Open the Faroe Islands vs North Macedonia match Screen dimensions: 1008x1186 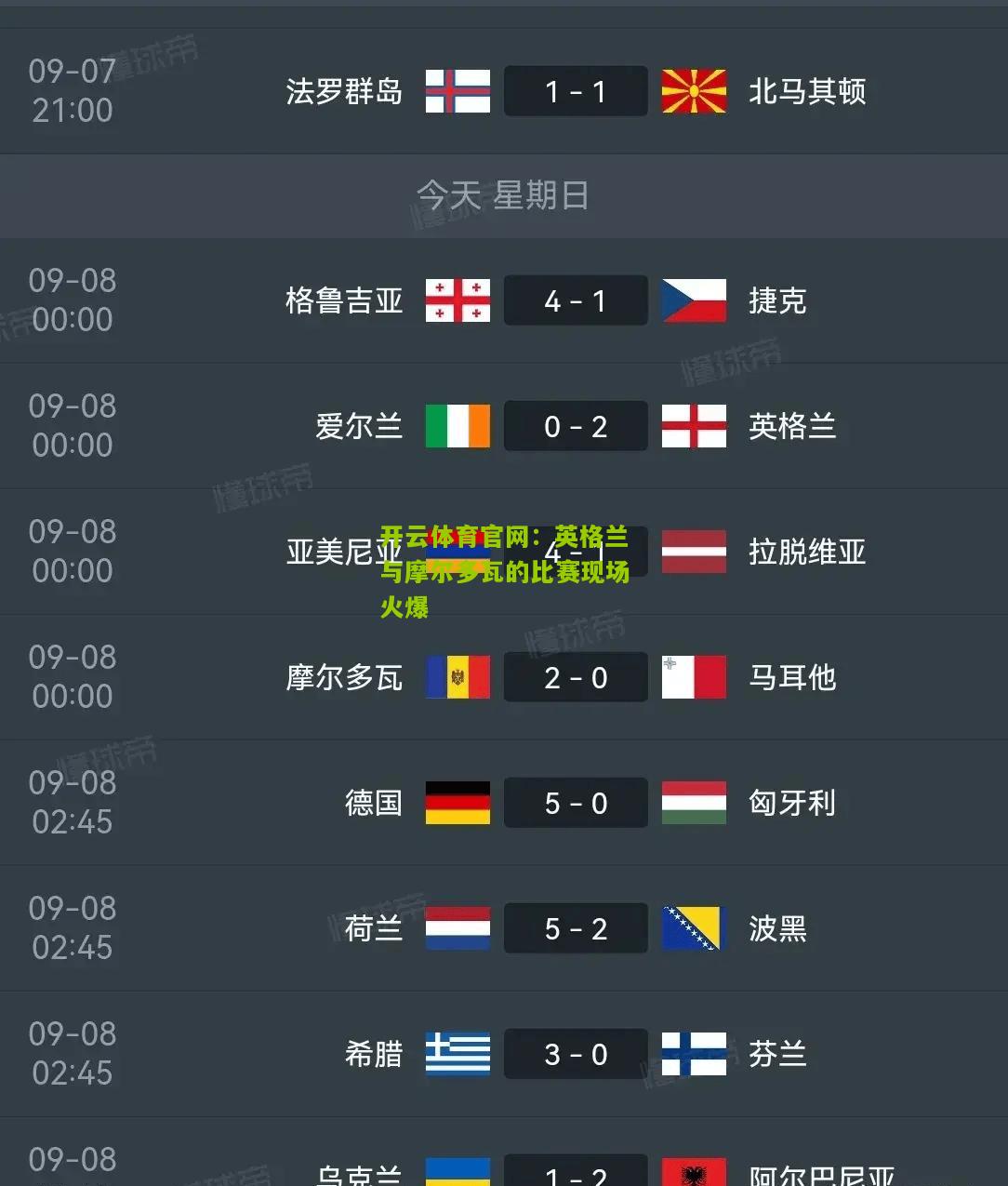576,91
